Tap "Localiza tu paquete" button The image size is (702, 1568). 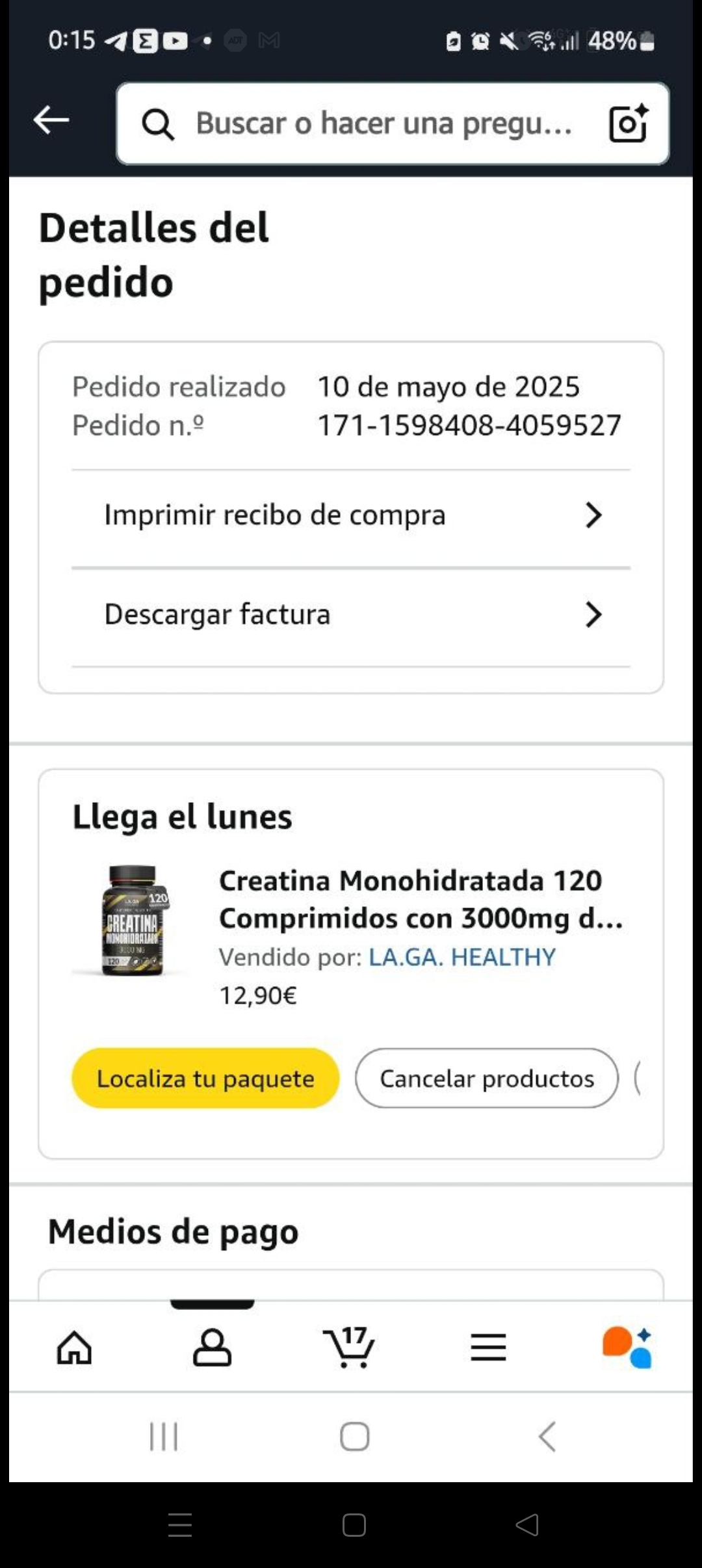tap(205, 1078)
